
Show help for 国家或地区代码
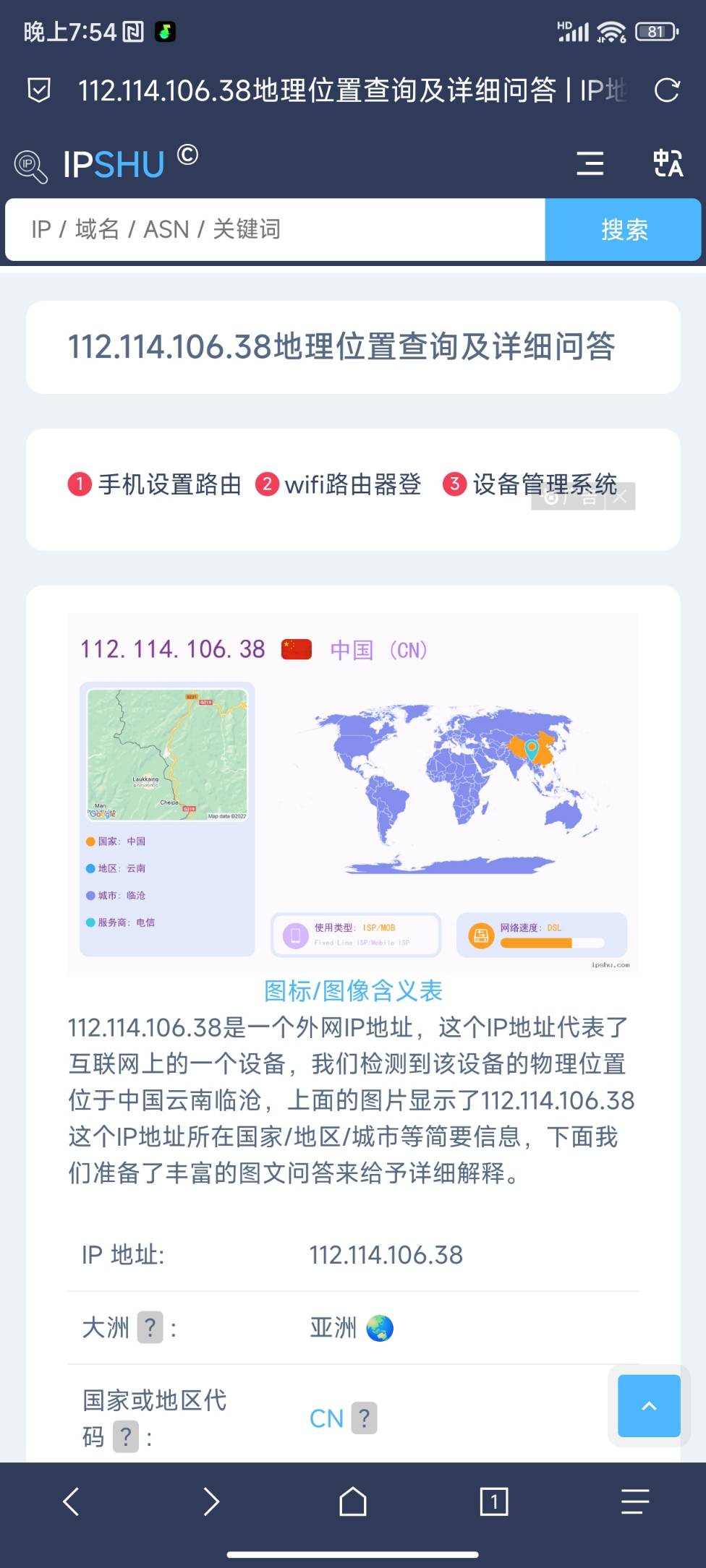click(x=126, y=1436)
